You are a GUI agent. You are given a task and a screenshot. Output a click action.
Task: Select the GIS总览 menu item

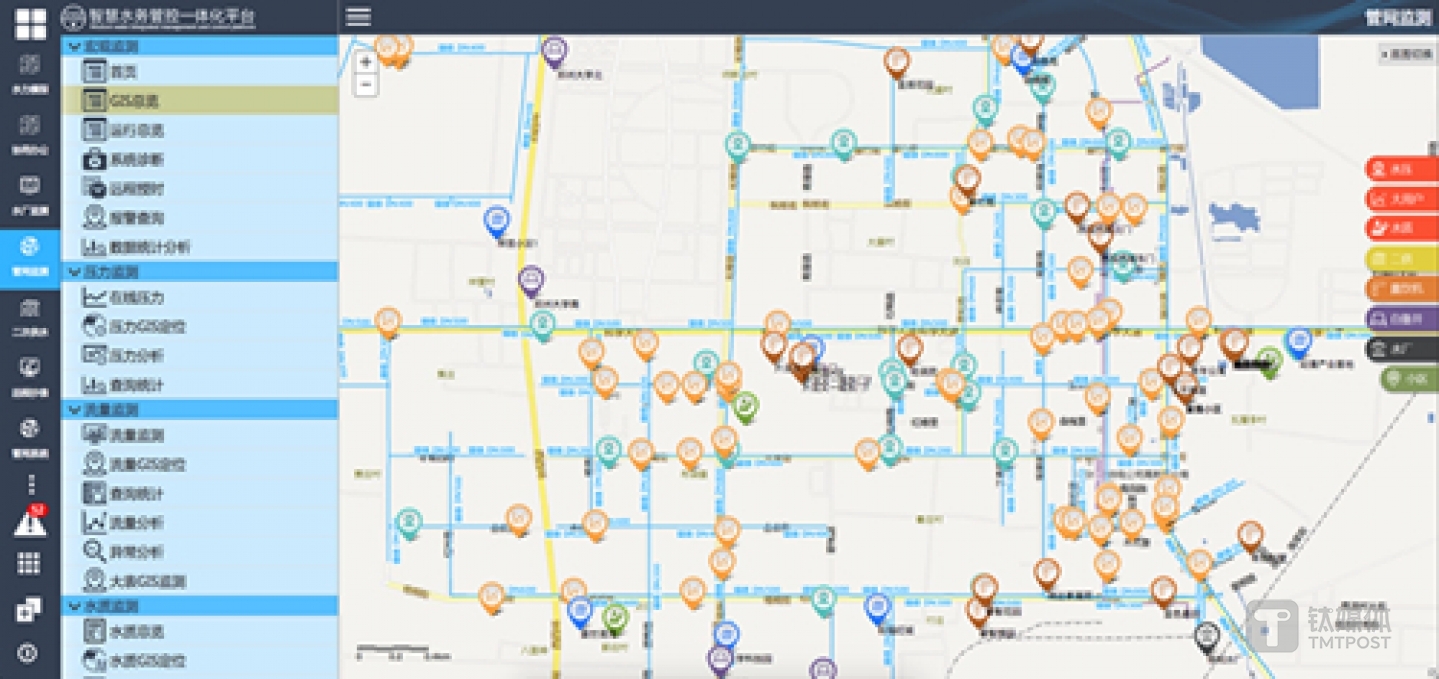tap(133, 101)
